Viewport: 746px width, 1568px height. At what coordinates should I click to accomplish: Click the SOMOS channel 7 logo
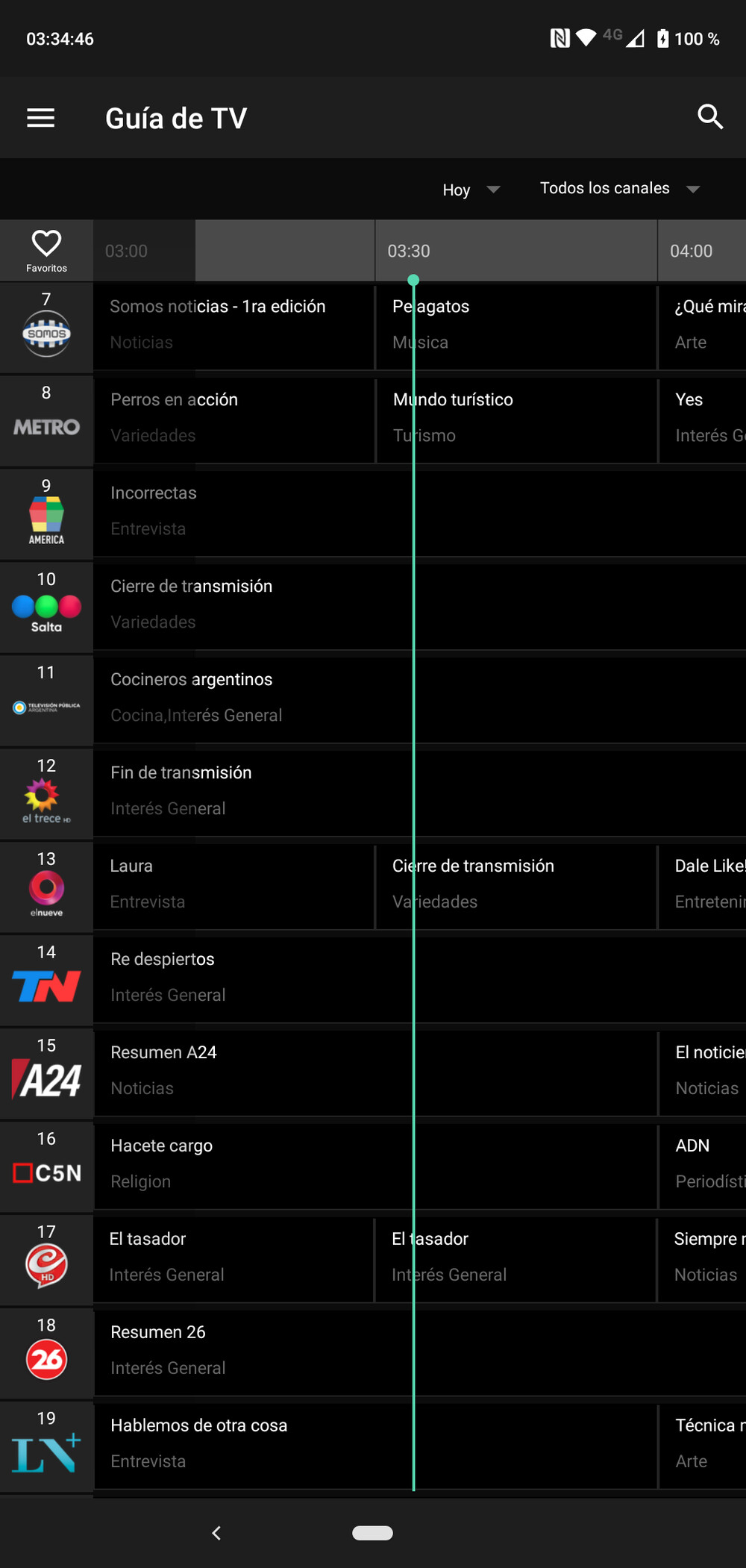coord(46,334)
